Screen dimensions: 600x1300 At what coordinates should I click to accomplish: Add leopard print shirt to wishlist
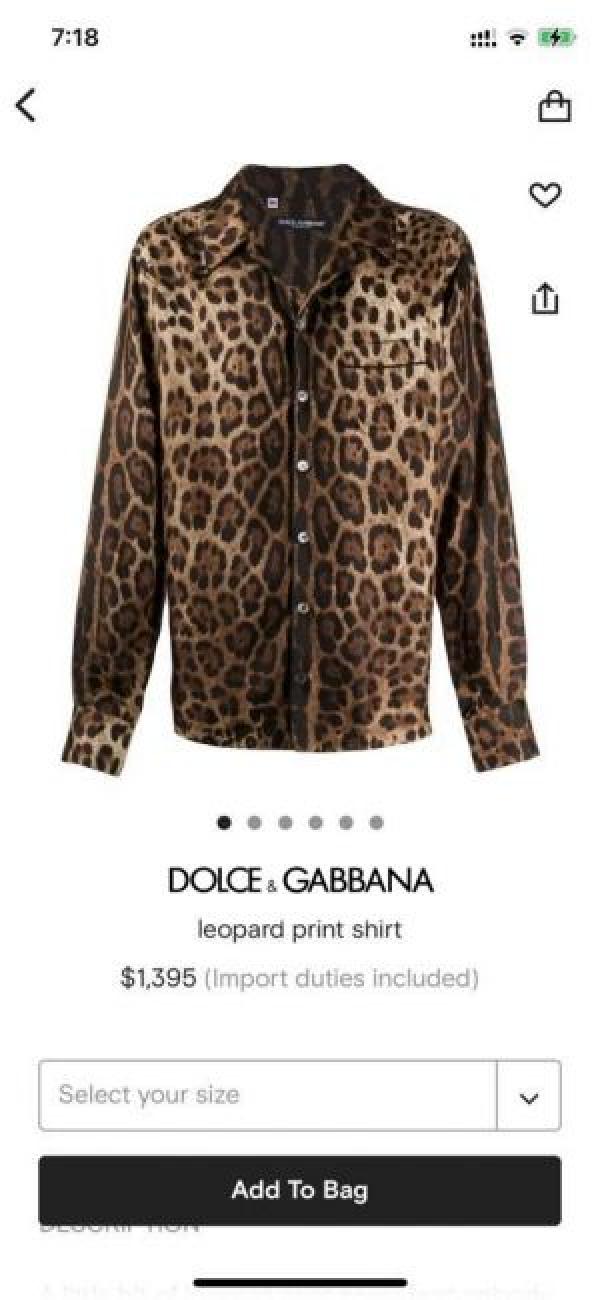[545, 196]
